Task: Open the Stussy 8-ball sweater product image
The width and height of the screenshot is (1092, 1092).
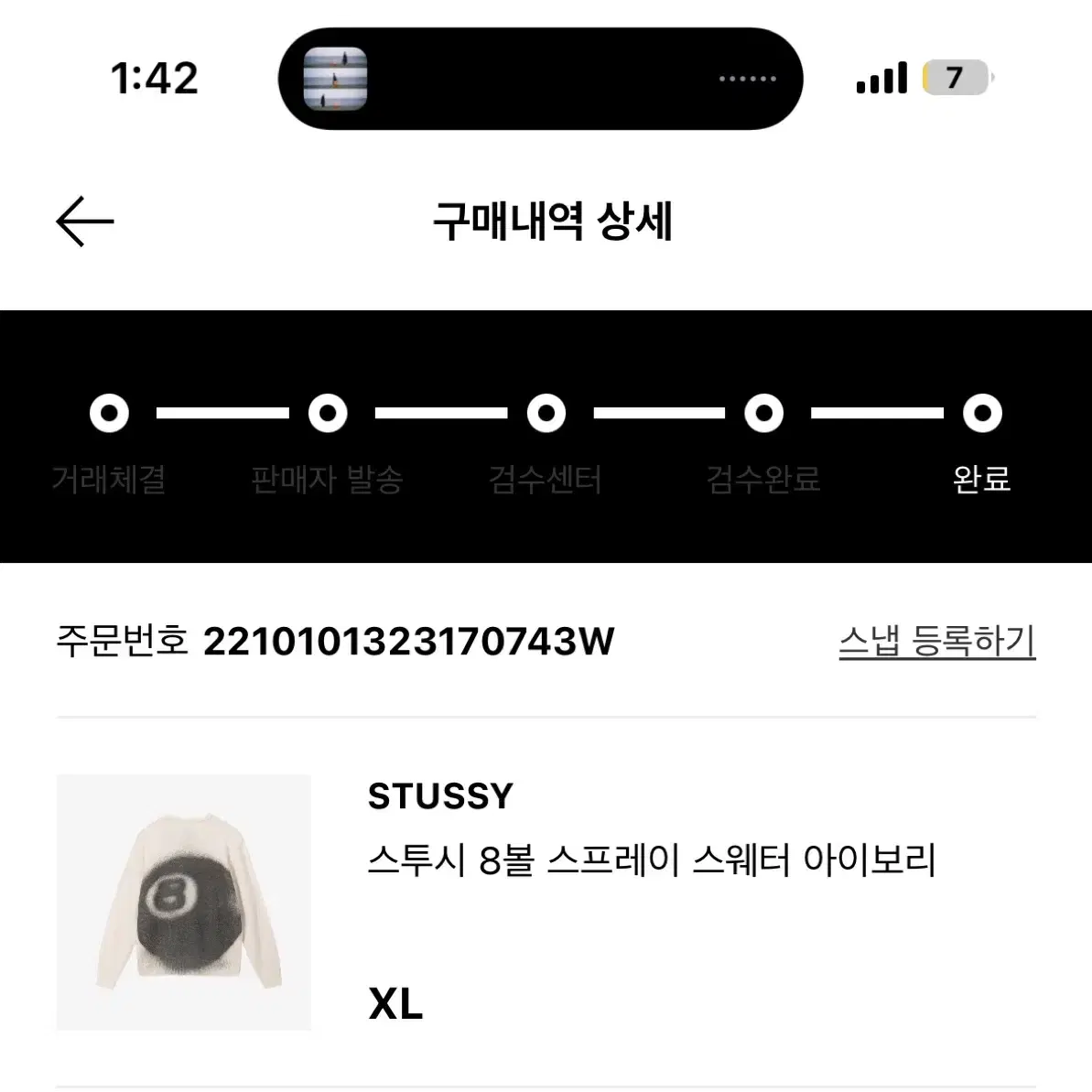Action: tap(184, 903)
